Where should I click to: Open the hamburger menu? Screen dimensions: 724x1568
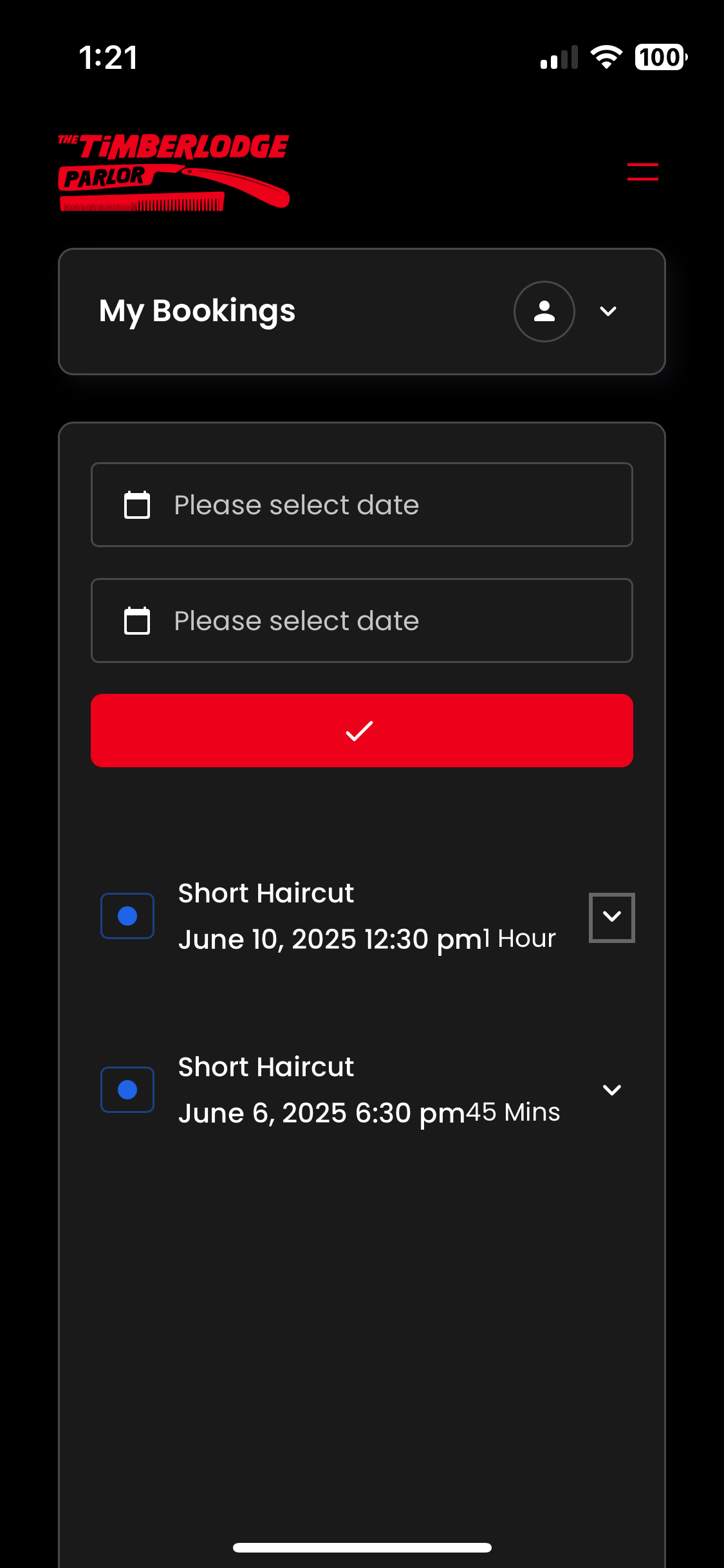(642, 172)
